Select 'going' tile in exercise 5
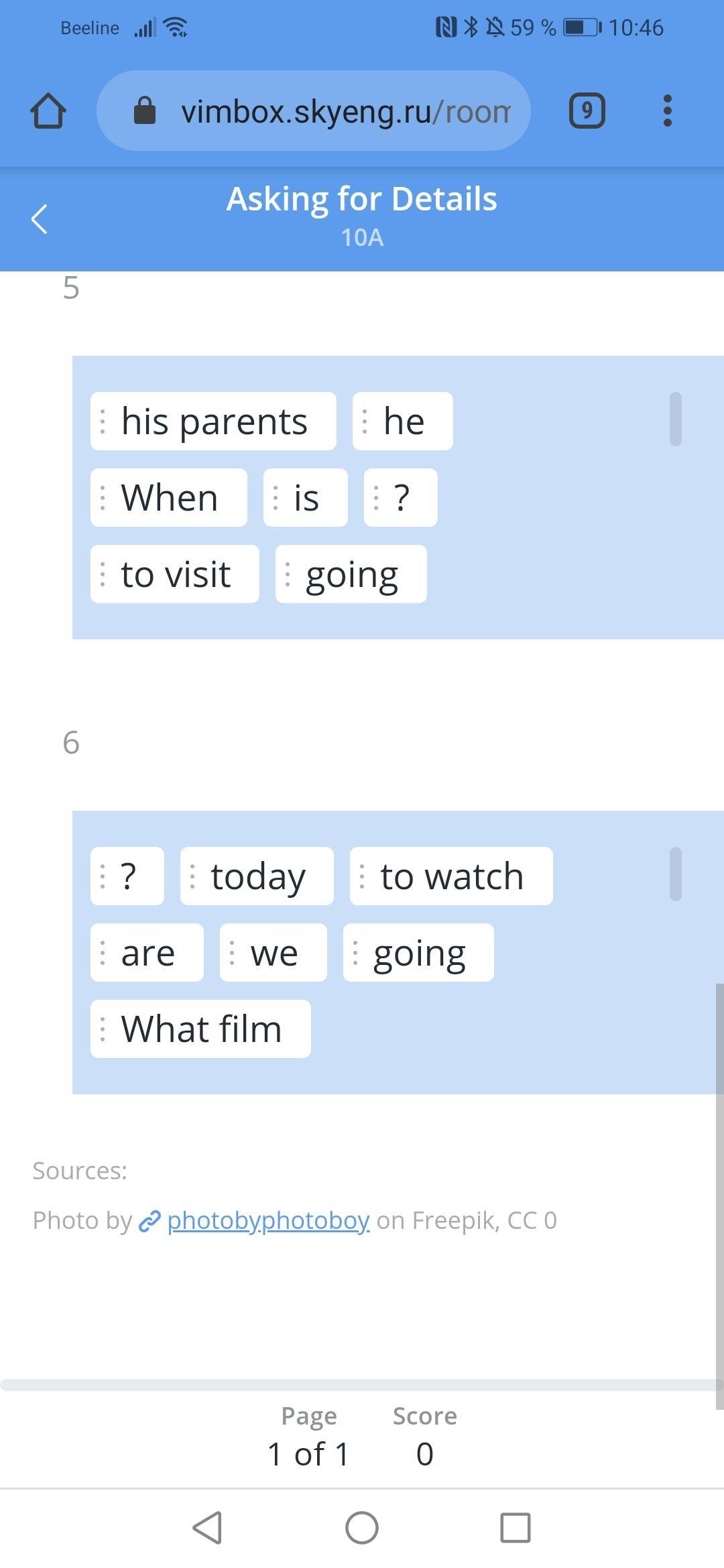 (x=351, y=574)
